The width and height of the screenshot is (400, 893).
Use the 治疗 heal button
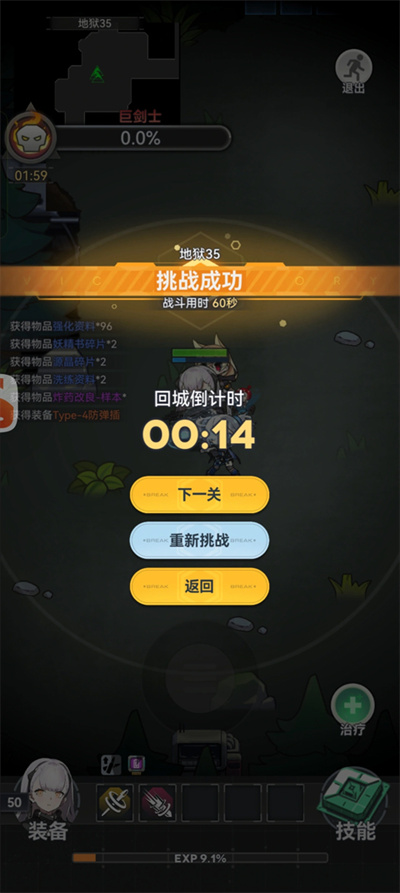(353, 709)
